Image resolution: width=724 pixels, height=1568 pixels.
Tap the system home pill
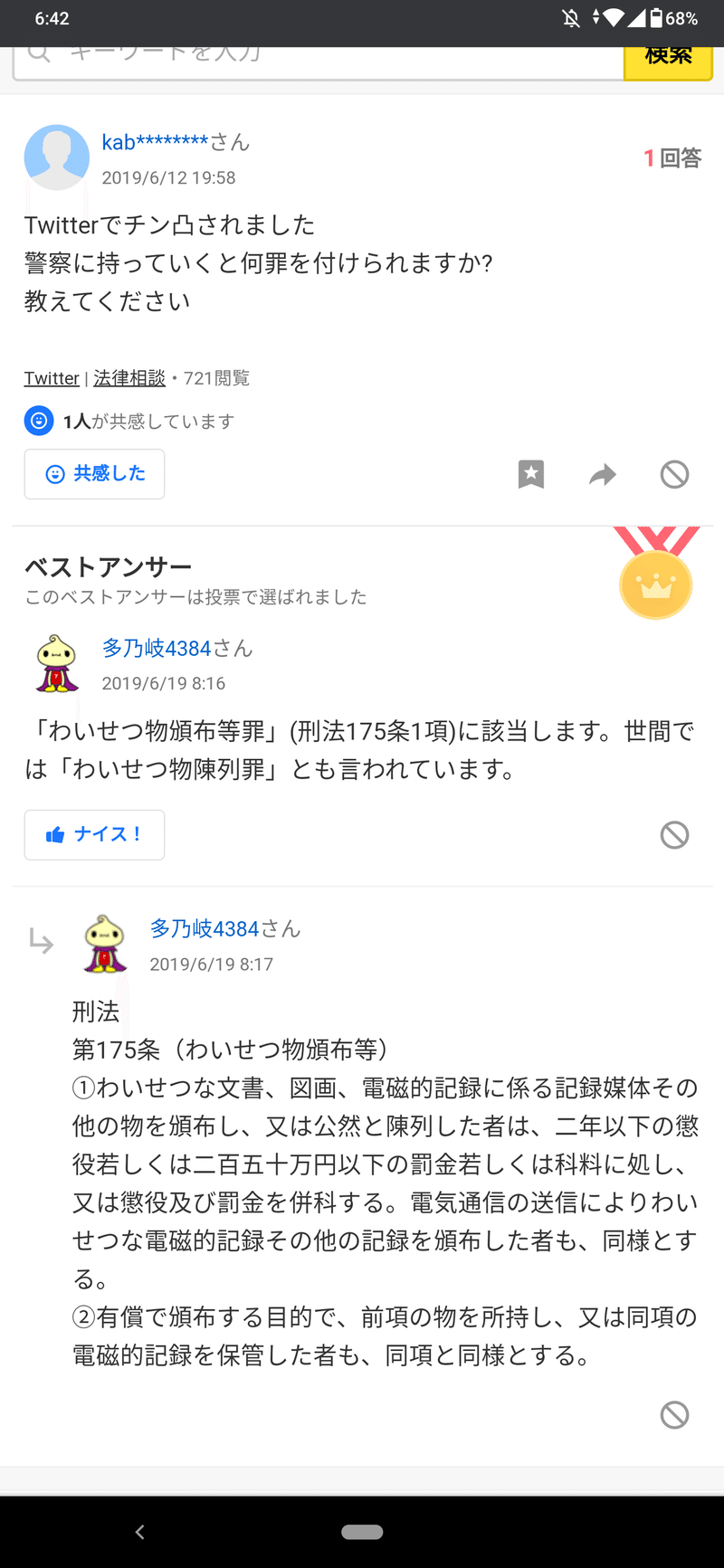362,1532
